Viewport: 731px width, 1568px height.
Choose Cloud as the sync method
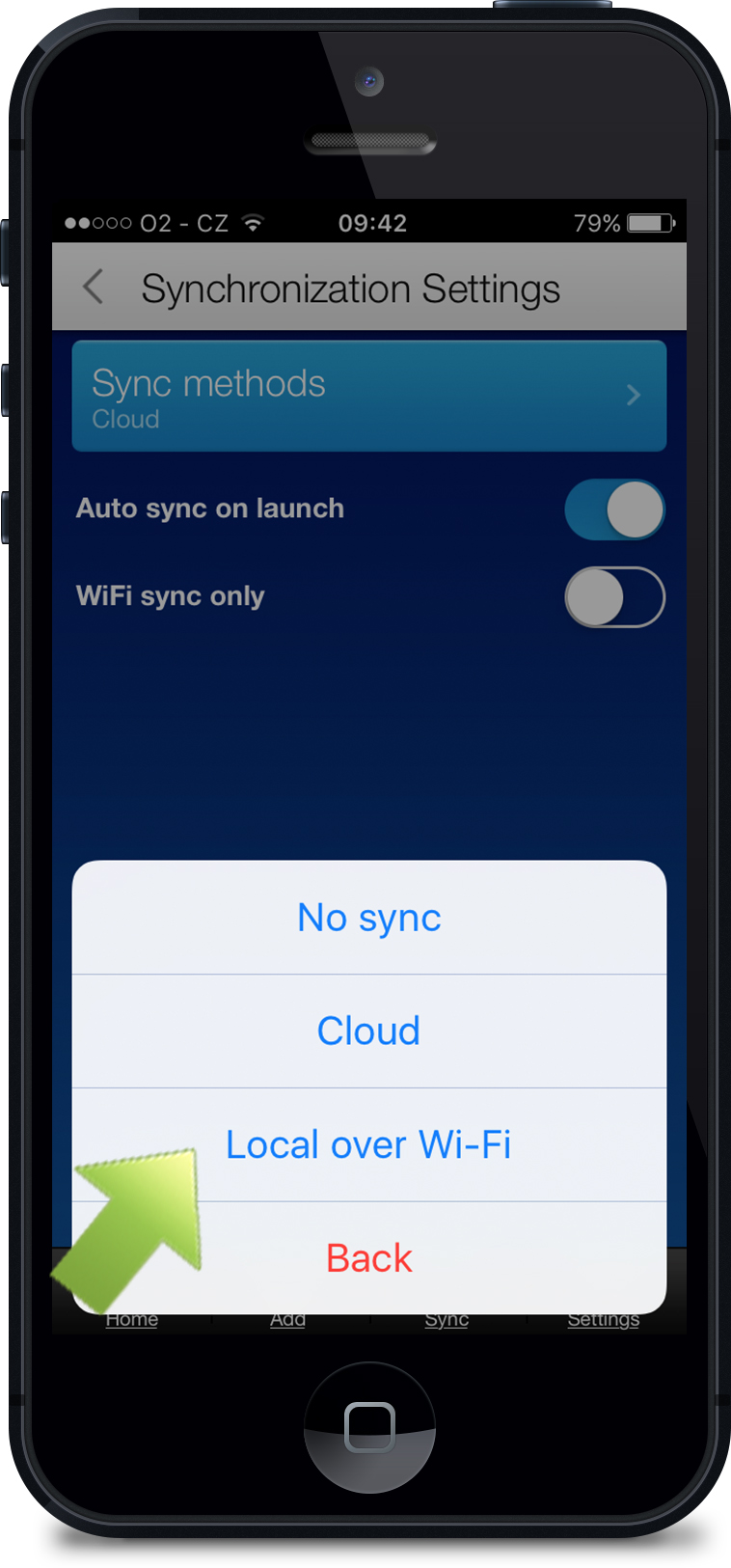click(369, 1032)
